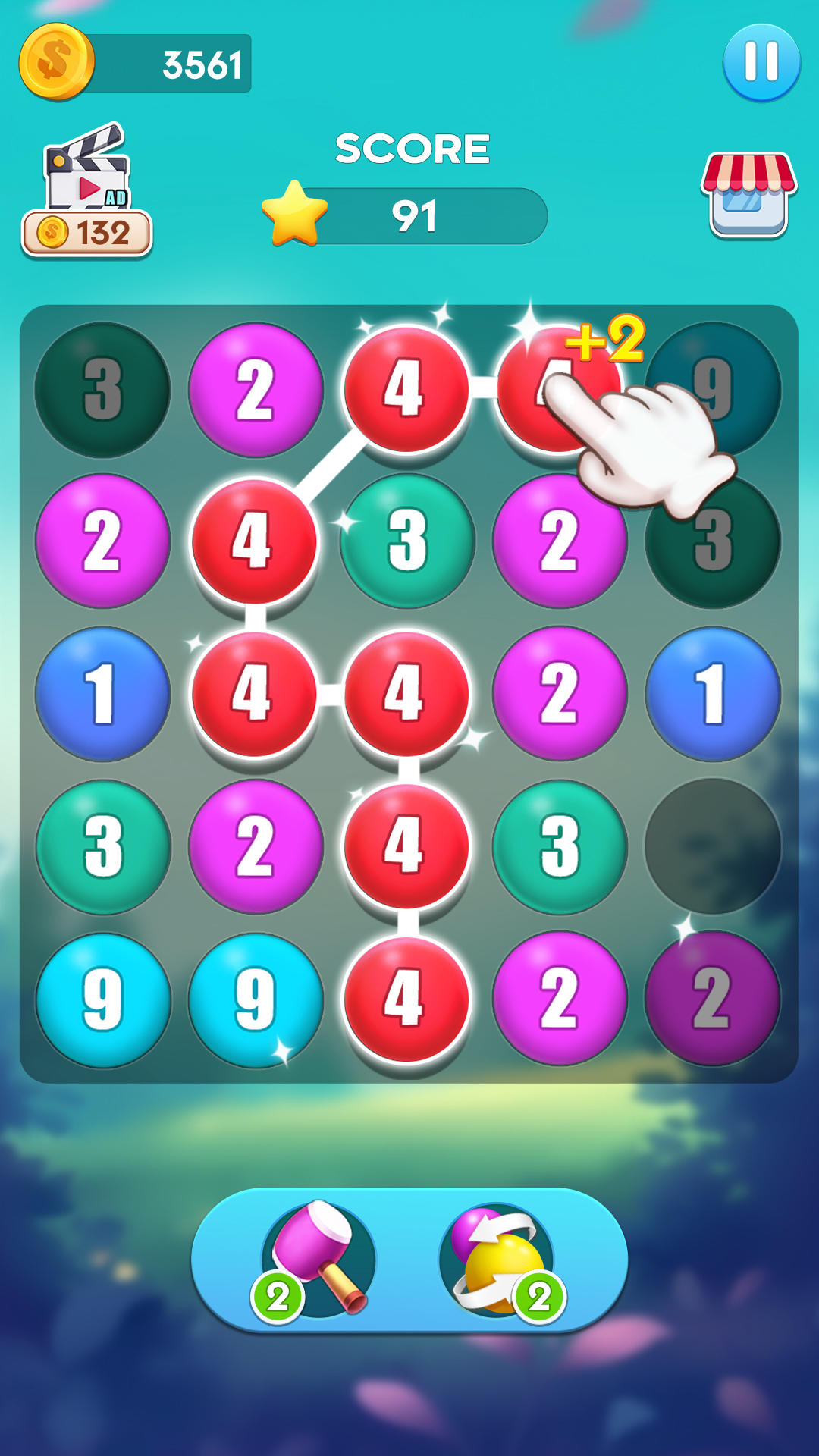Pause the game
Screen dimensions: 819x1456
[761, 62]
